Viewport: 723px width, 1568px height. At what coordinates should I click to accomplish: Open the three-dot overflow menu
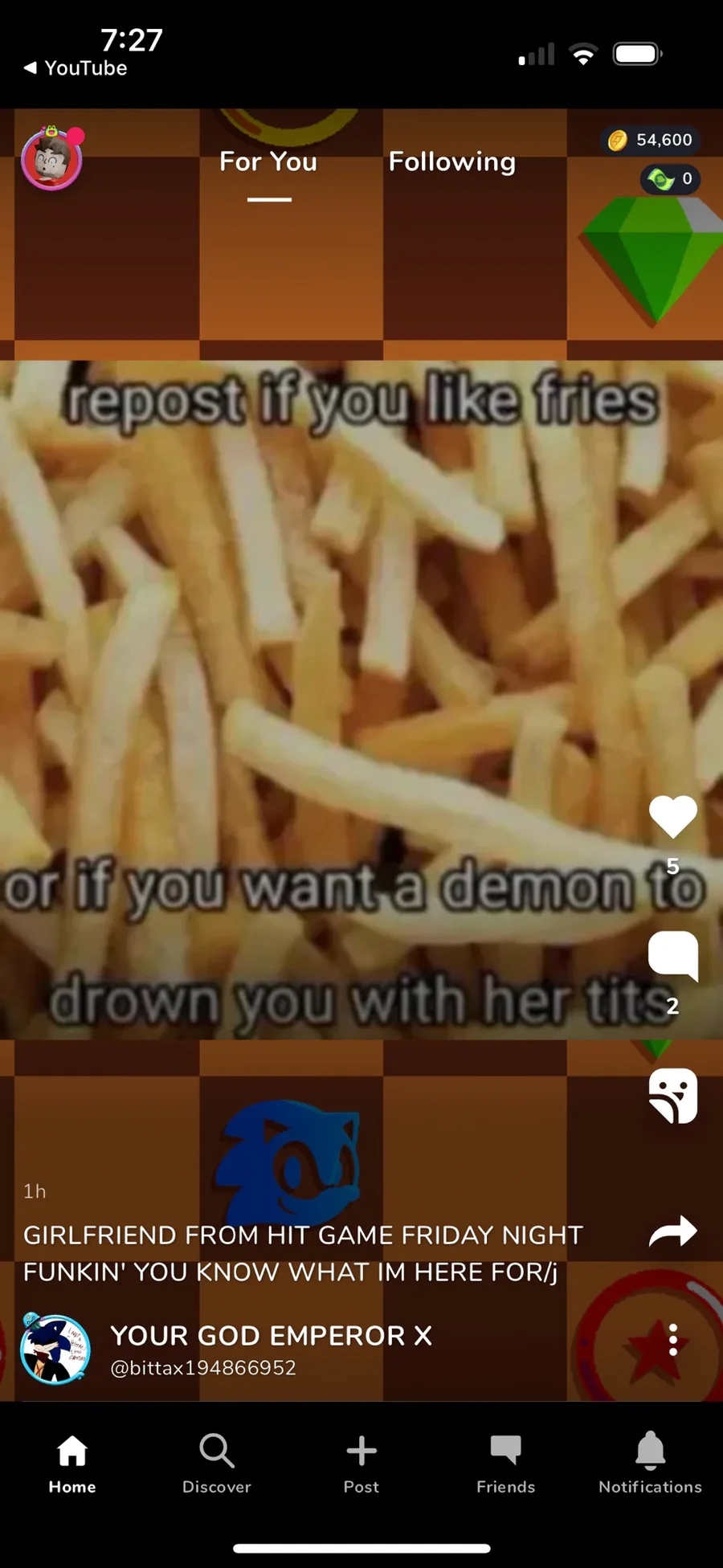point(673,1340)
